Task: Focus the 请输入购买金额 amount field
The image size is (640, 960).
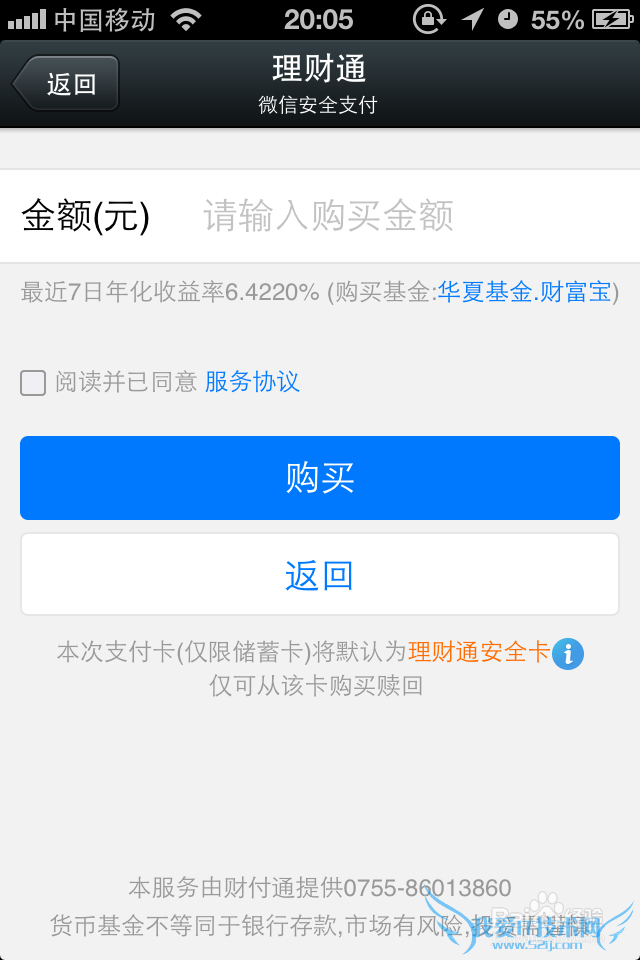Action: (x=400, y=216)
